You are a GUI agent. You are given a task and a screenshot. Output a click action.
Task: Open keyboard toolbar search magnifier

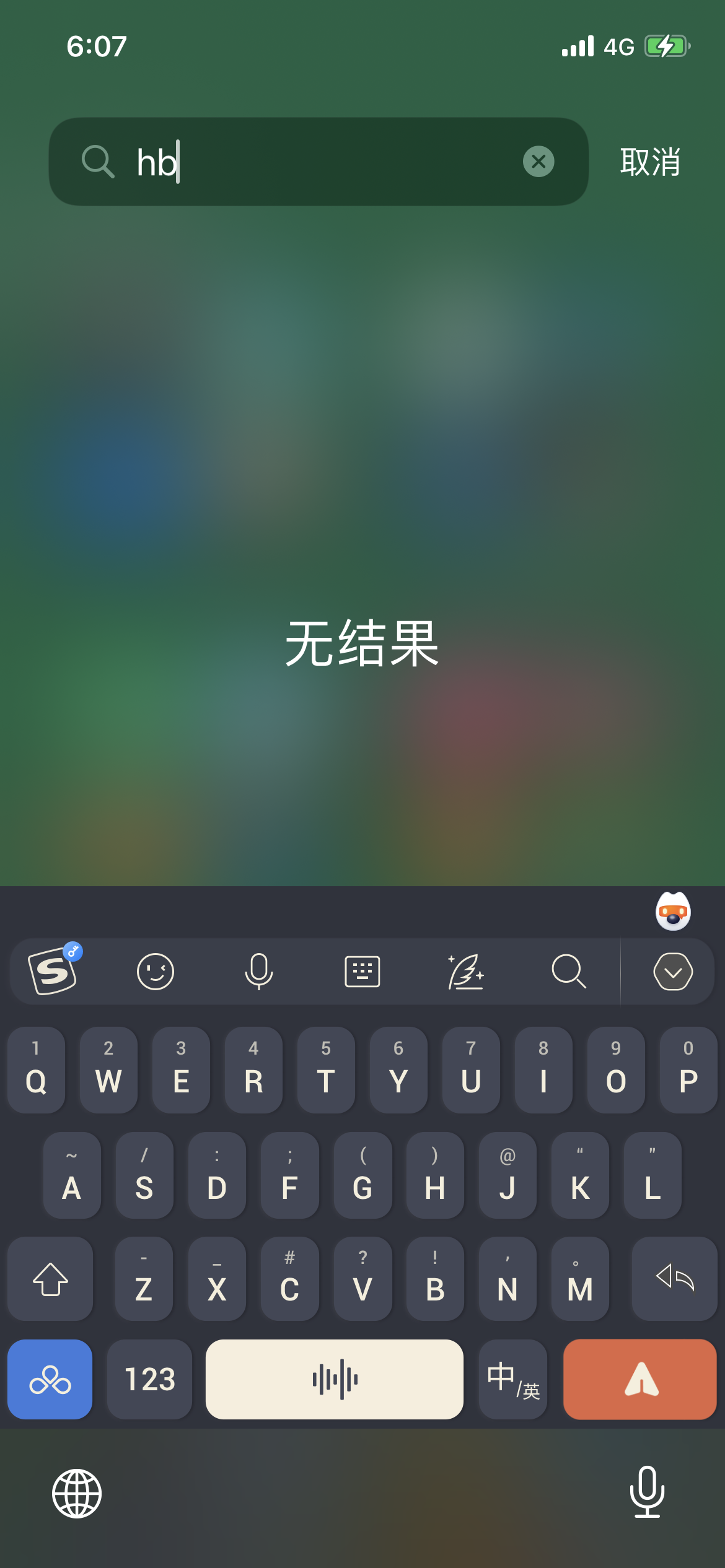click(x=568, y=971)
